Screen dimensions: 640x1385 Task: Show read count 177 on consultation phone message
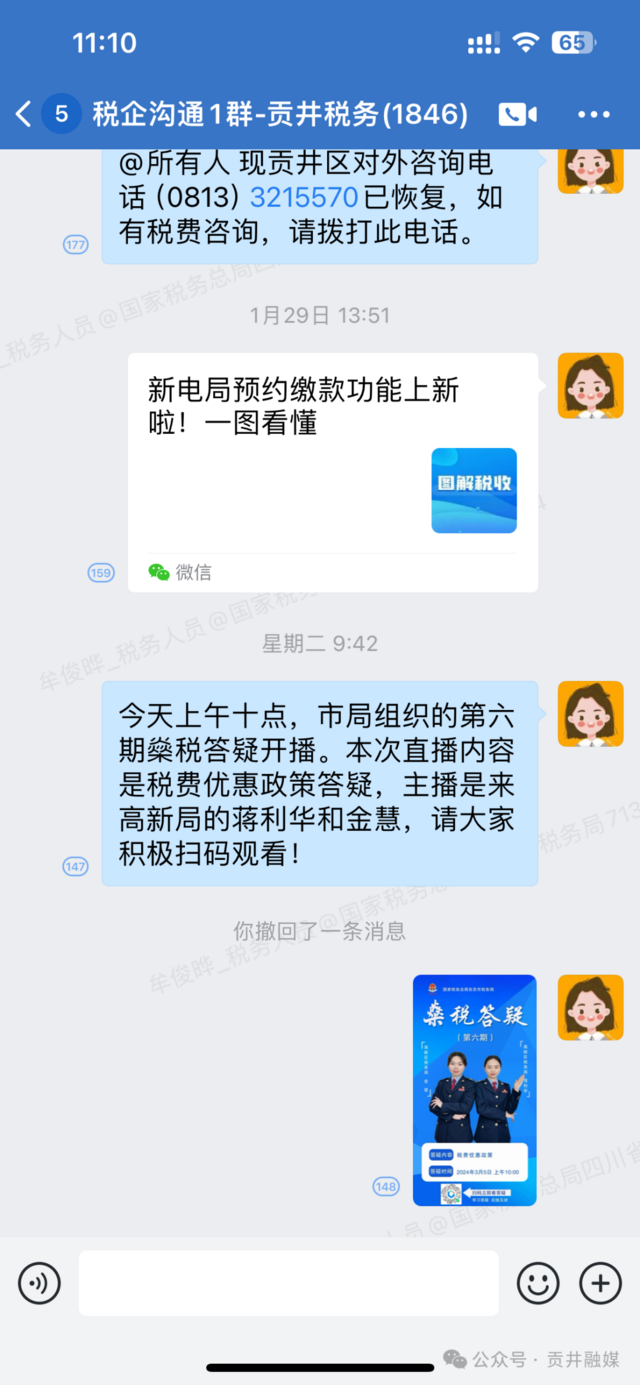[76, 244]
